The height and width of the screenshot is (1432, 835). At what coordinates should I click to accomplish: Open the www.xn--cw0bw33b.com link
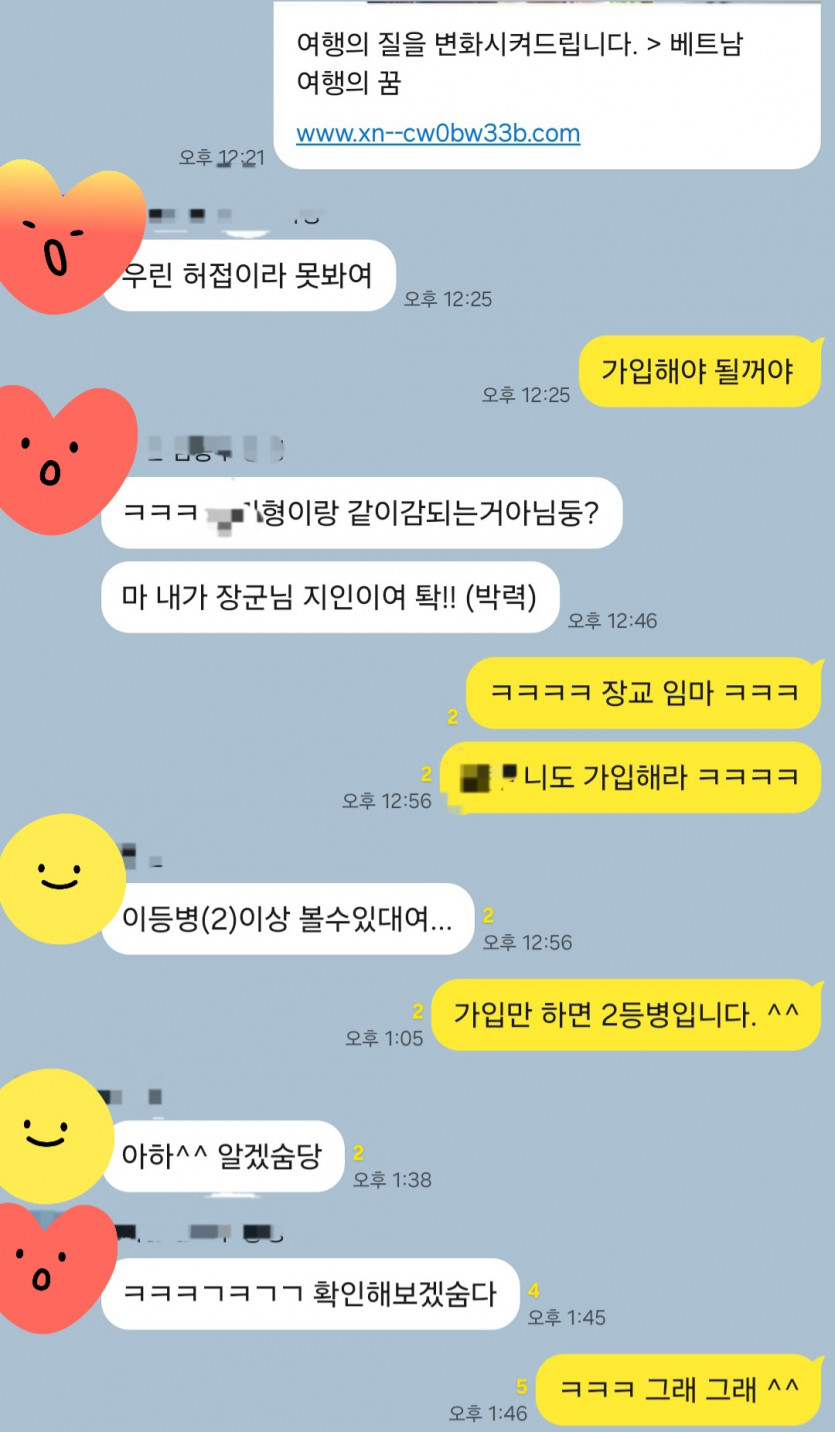[x=438, y=133]
